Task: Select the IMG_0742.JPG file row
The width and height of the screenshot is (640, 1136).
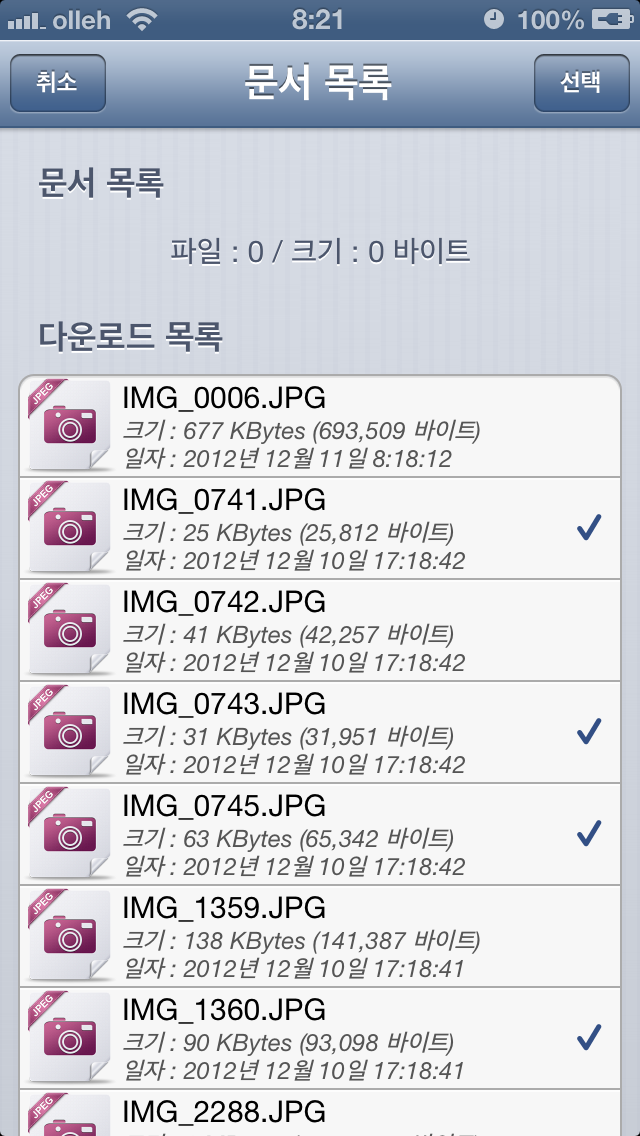Action: coord(320,630)
